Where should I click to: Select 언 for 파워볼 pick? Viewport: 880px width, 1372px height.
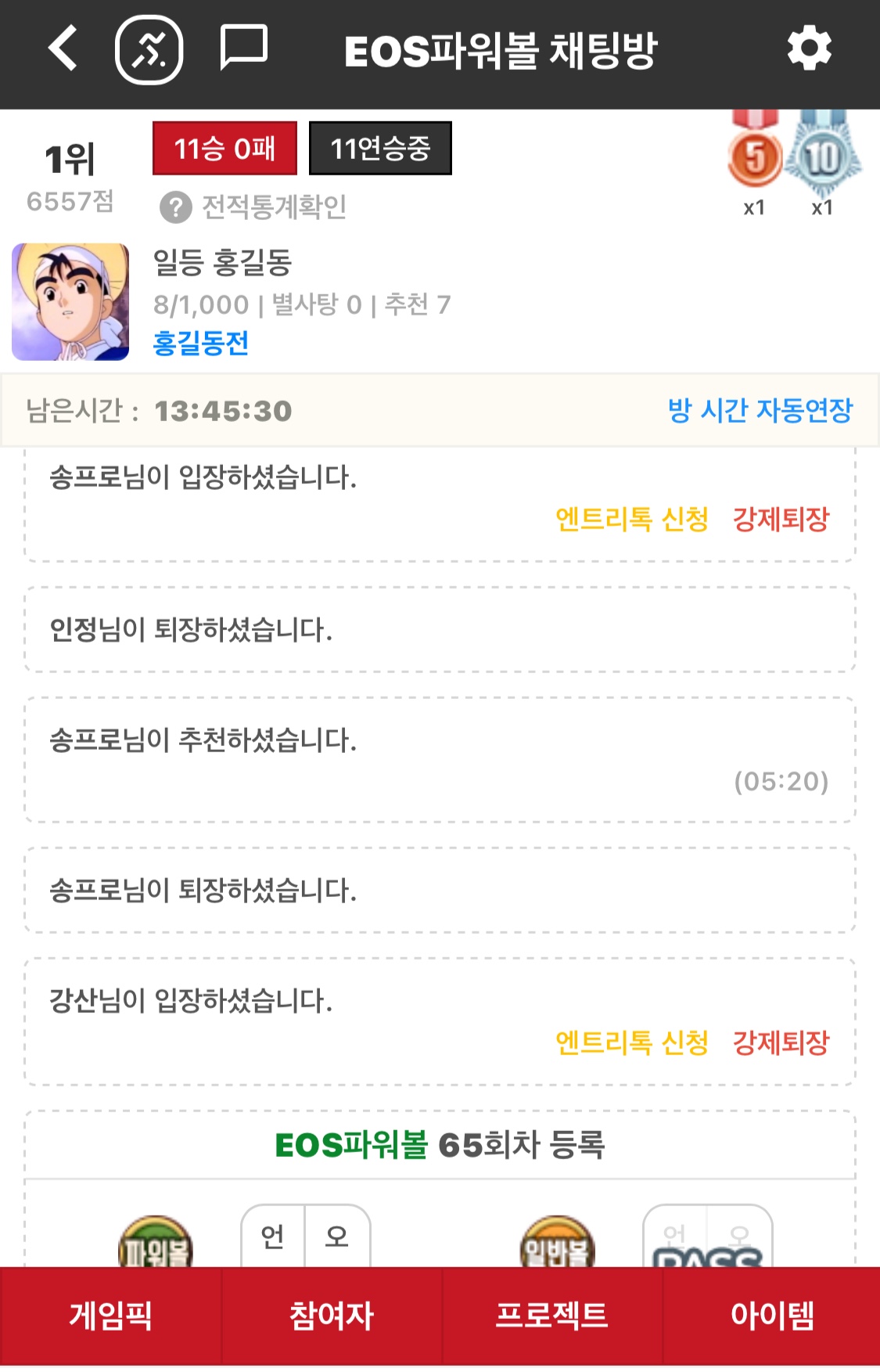273,1237
